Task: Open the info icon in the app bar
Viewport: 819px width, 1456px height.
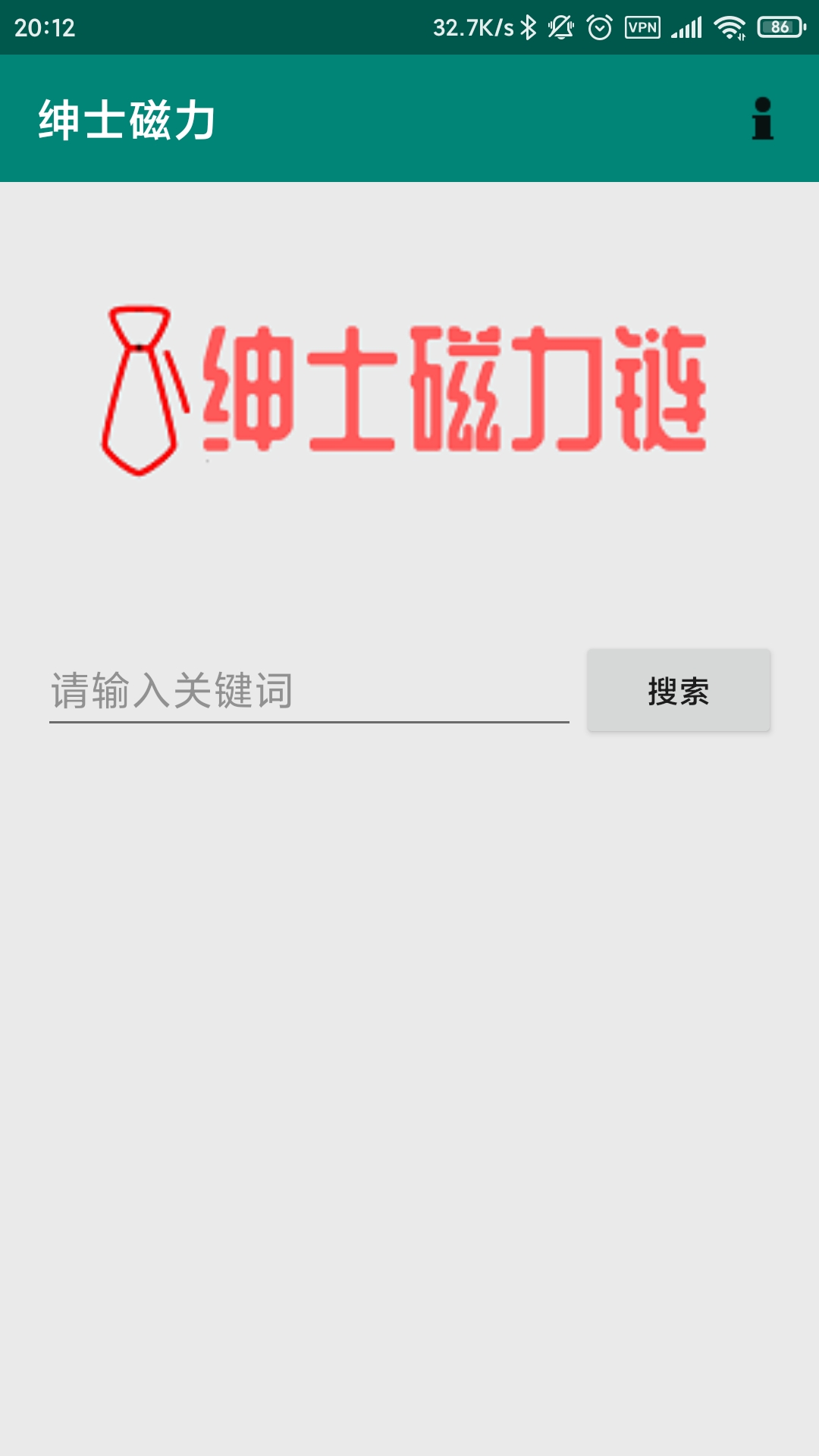Action: pos(762,119)
